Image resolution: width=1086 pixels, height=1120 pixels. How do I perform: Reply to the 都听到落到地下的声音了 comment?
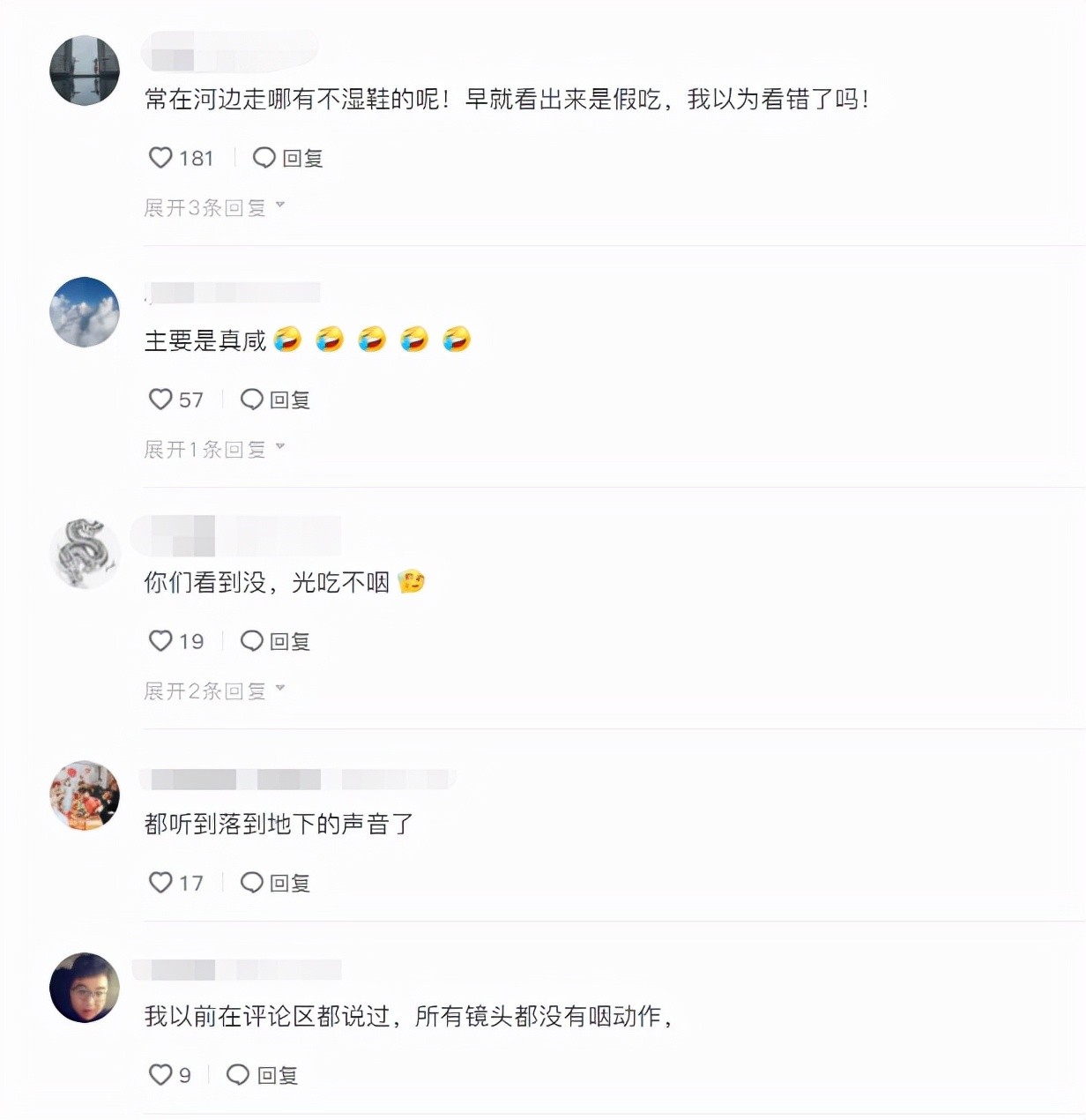(x=276, y=883)
